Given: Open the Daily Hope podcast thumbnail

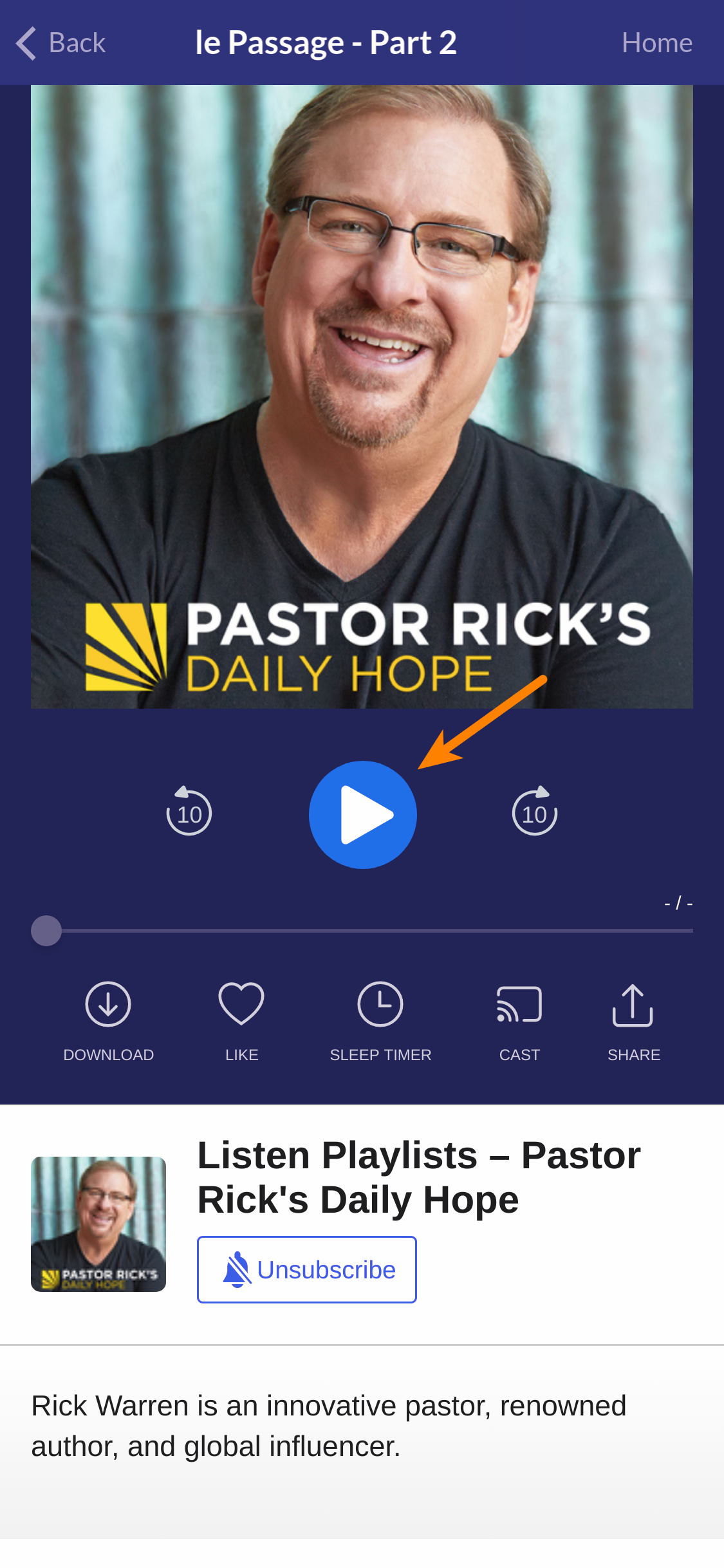Looking at the screenshot, I should point(98,1224).
